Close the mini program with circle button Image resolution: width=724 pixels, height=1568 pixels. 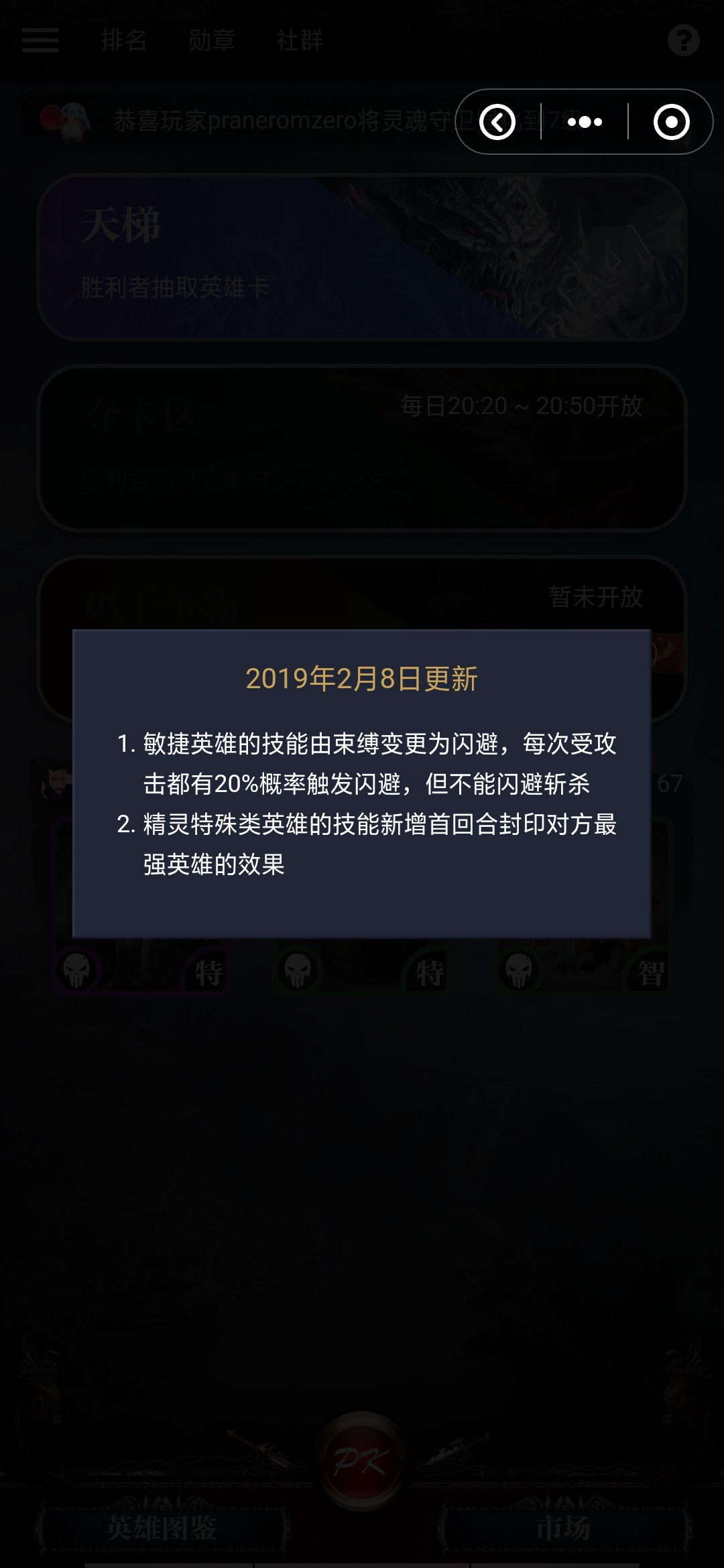671,122
